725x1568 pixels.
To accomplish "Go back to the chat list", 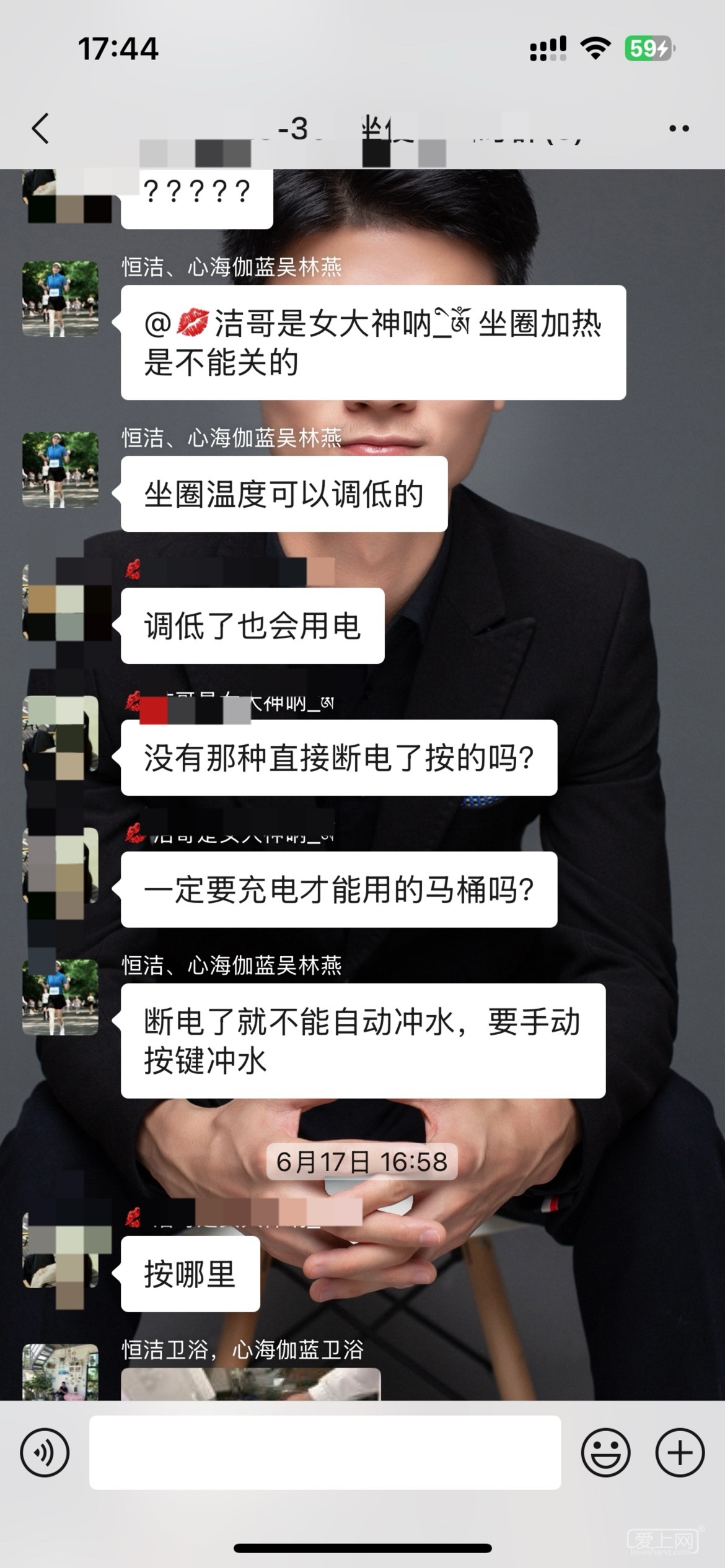I will (41, 129).
